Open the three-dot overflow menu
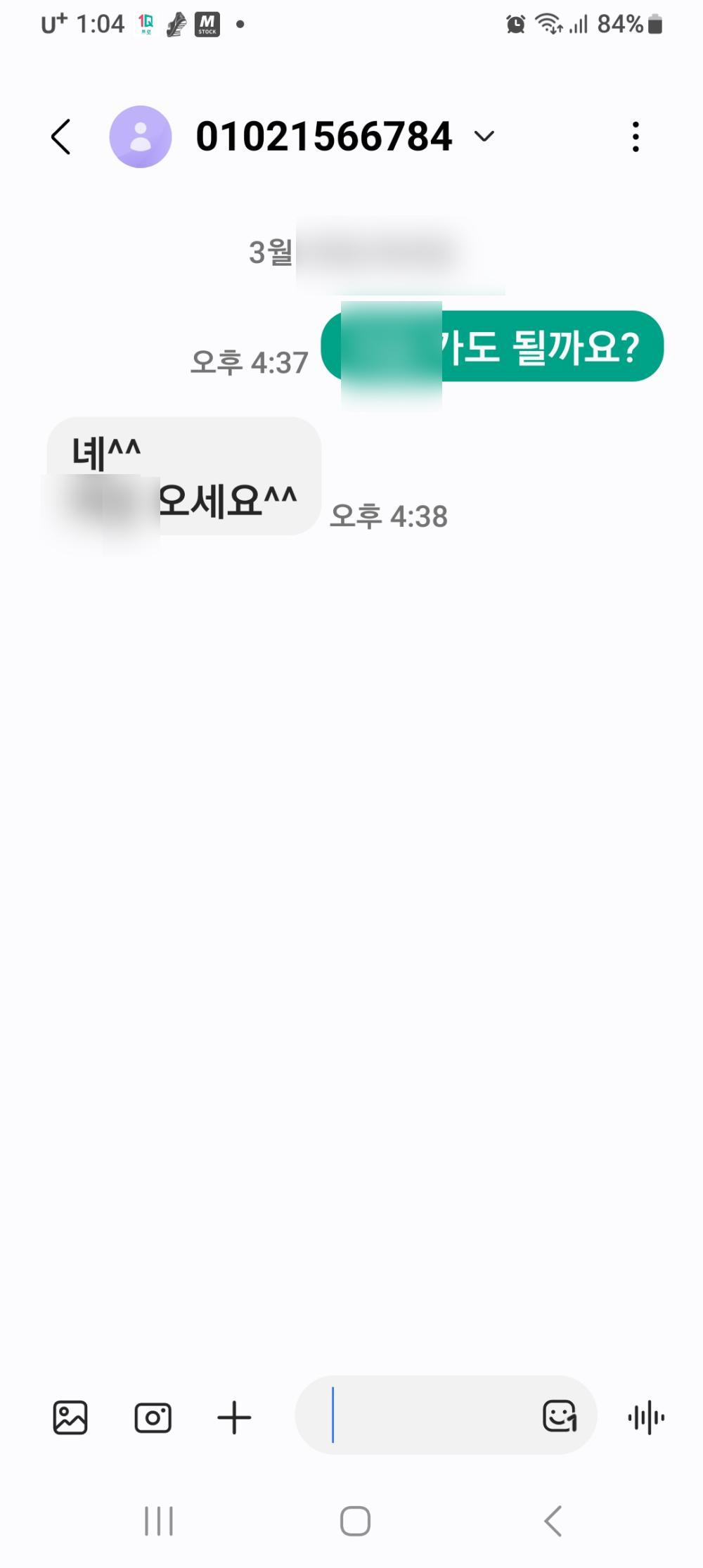 point(636,136)
